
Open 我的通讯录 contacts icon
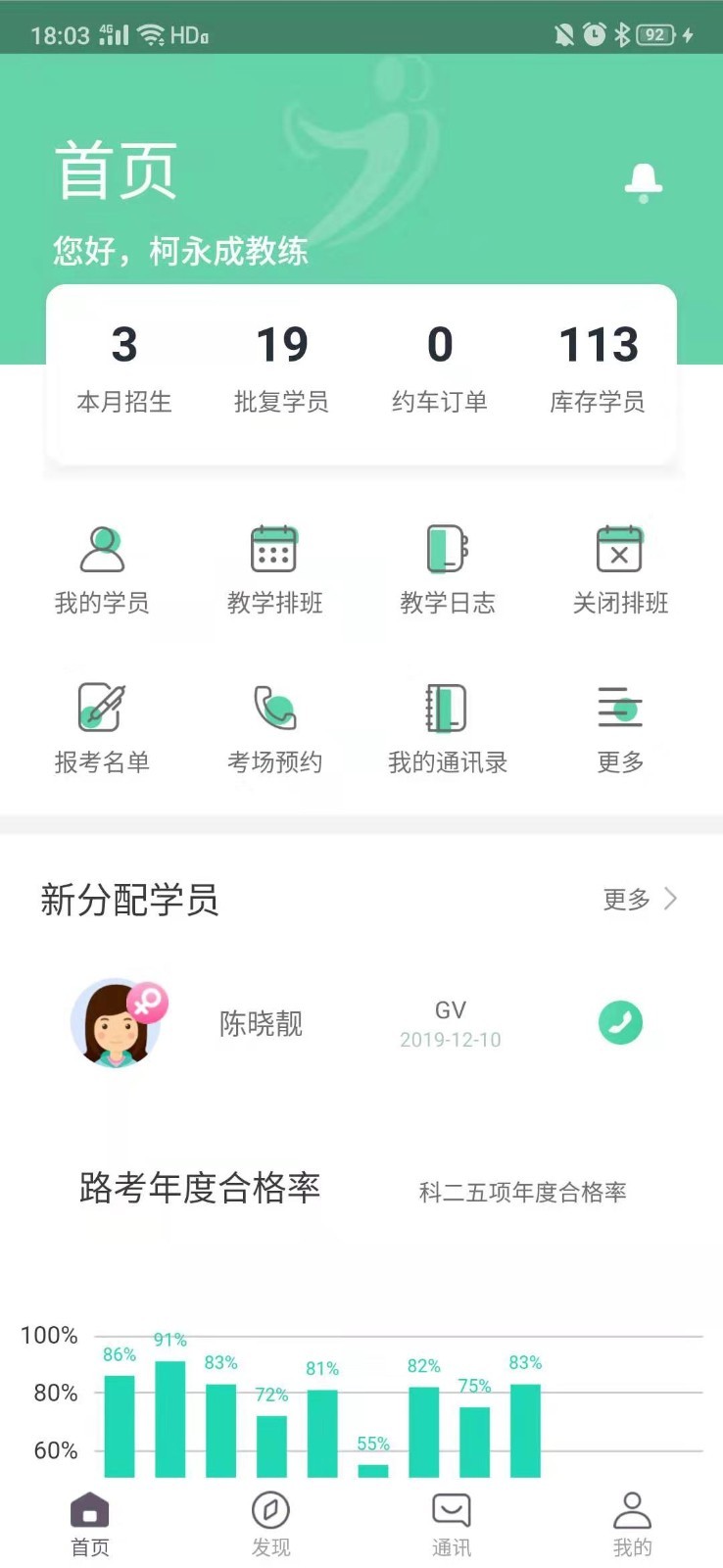(448, 727)
